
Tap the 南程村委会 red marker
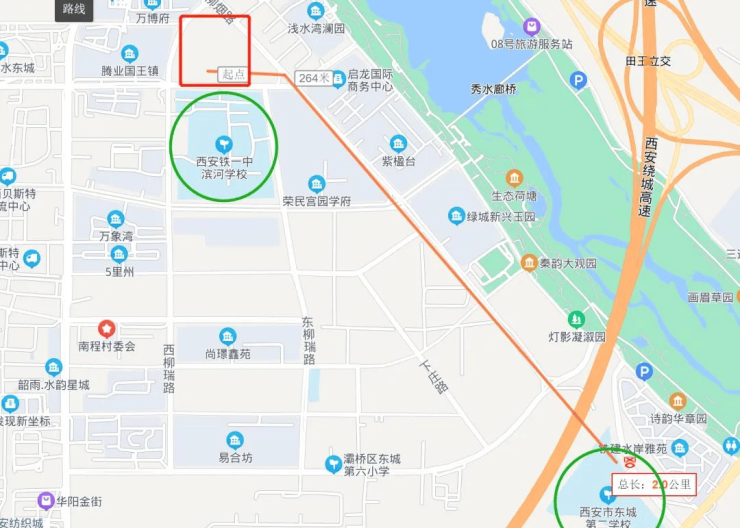point(106,329)
